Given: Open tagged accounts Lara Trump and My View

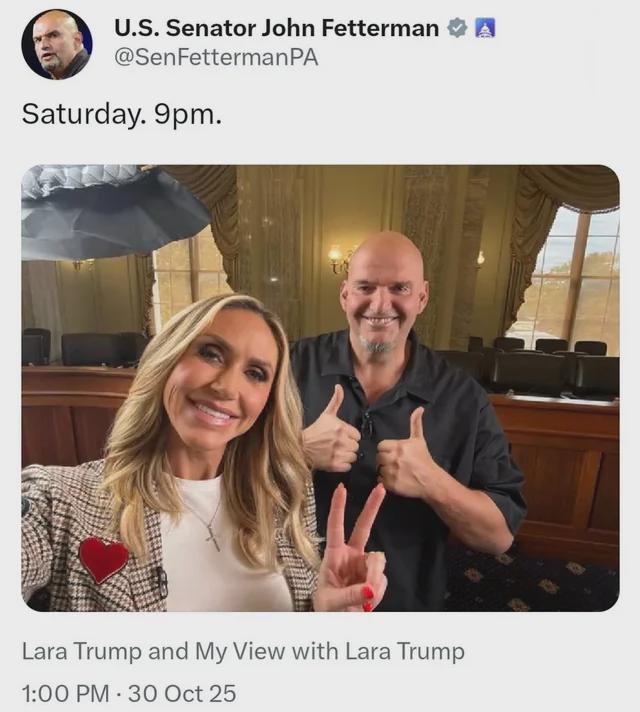Looking at the screenshot, I should pyautogui.click(x=243, y=652).
